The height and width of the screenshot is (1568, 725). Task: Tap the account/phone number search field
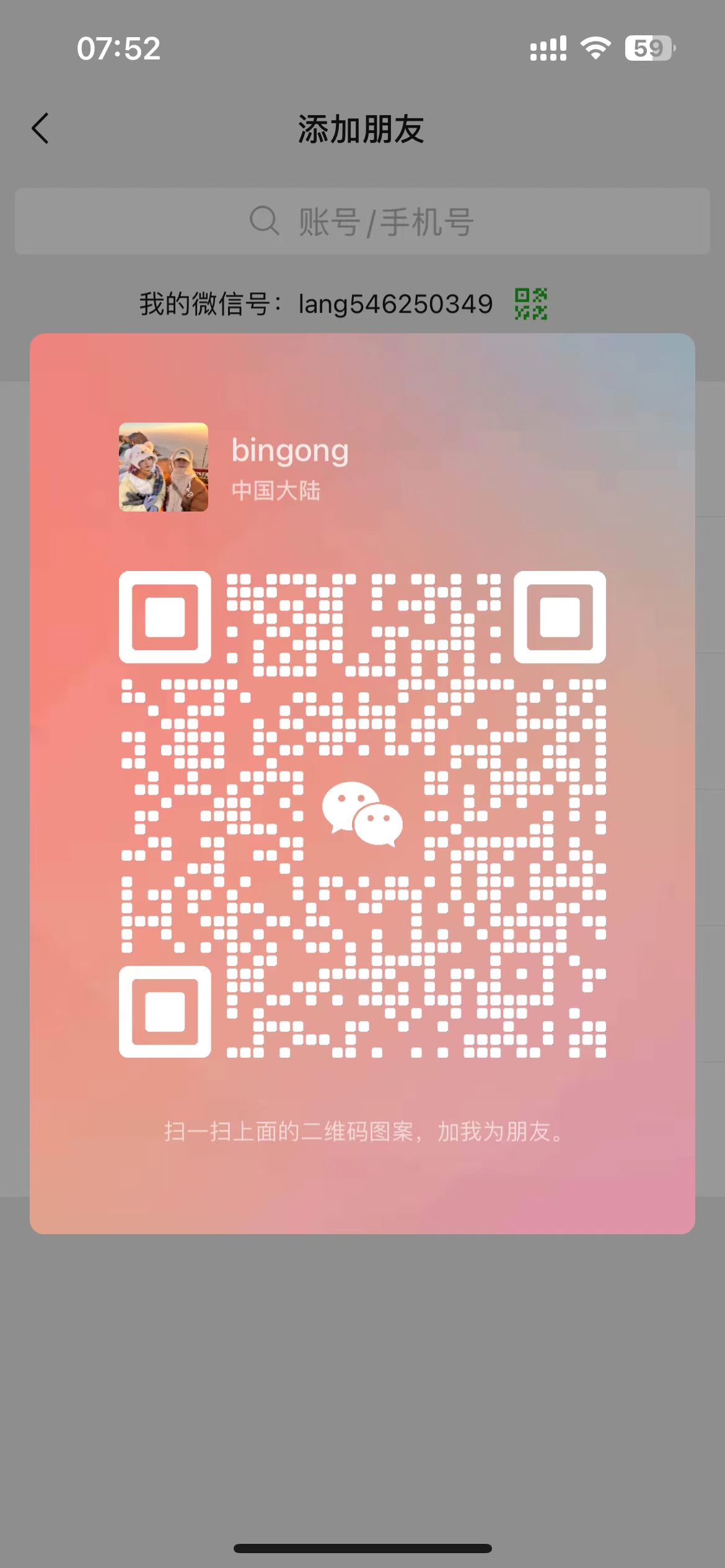point(362,221)
